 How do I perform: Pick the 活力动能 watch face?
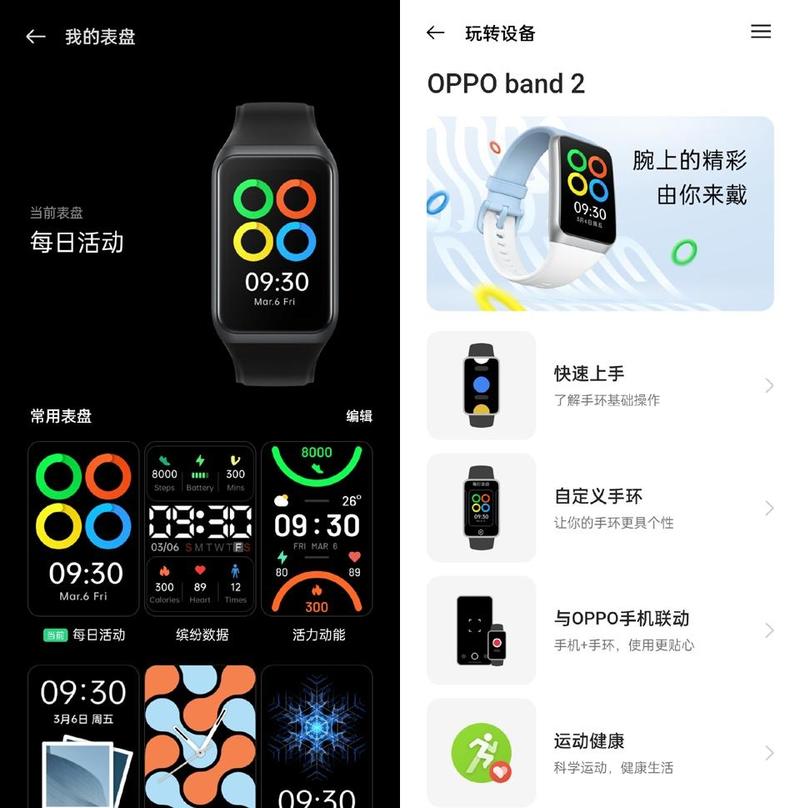pyautogui.click(x=317, y=529)
